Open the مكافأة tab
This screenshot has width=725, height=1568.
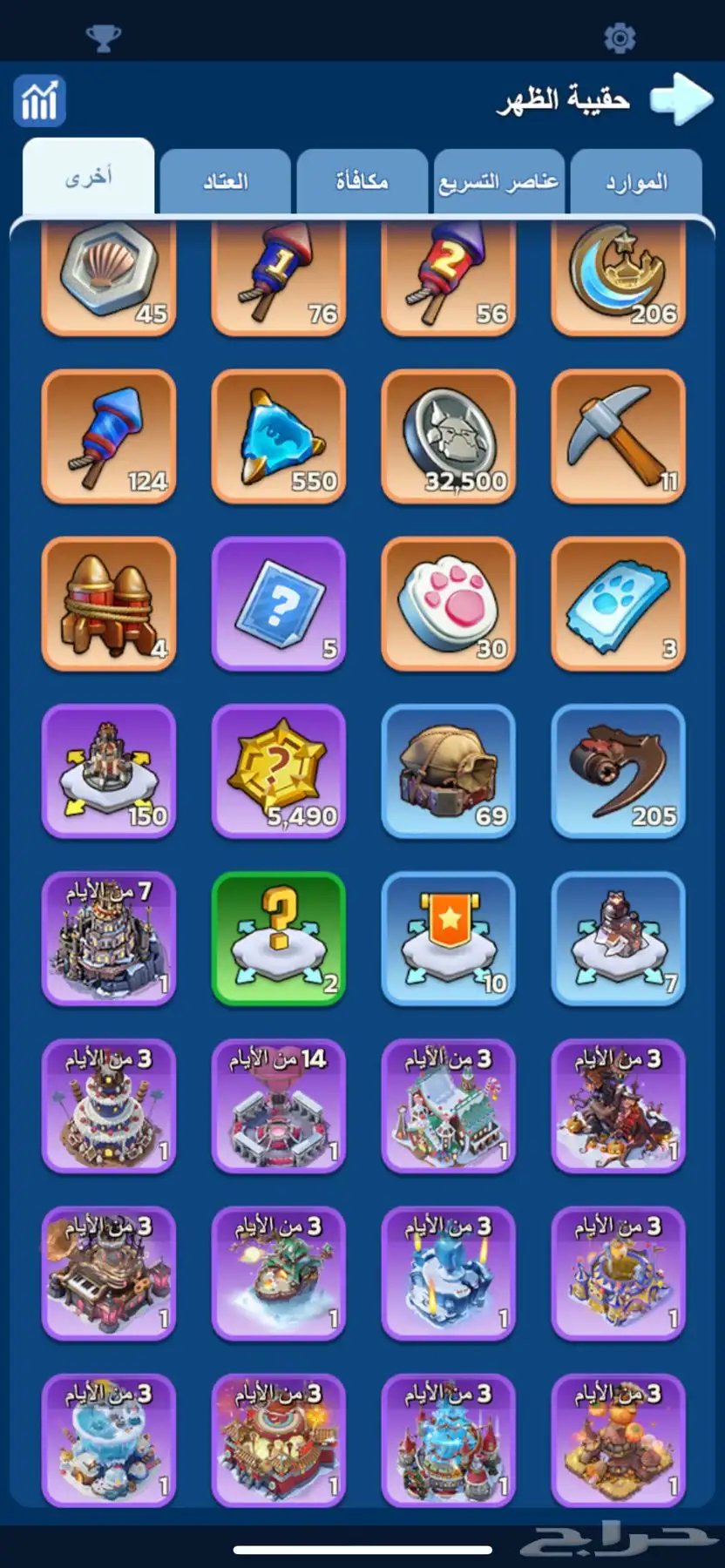coord(362,182)
